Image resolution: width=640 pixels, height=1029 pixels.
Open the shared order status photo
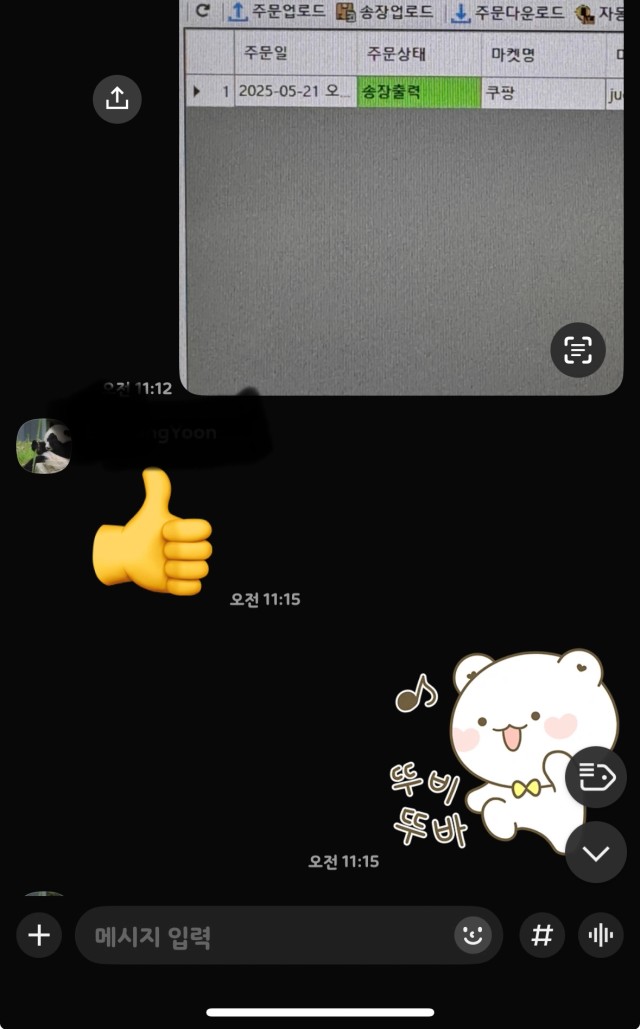(401, 197)
